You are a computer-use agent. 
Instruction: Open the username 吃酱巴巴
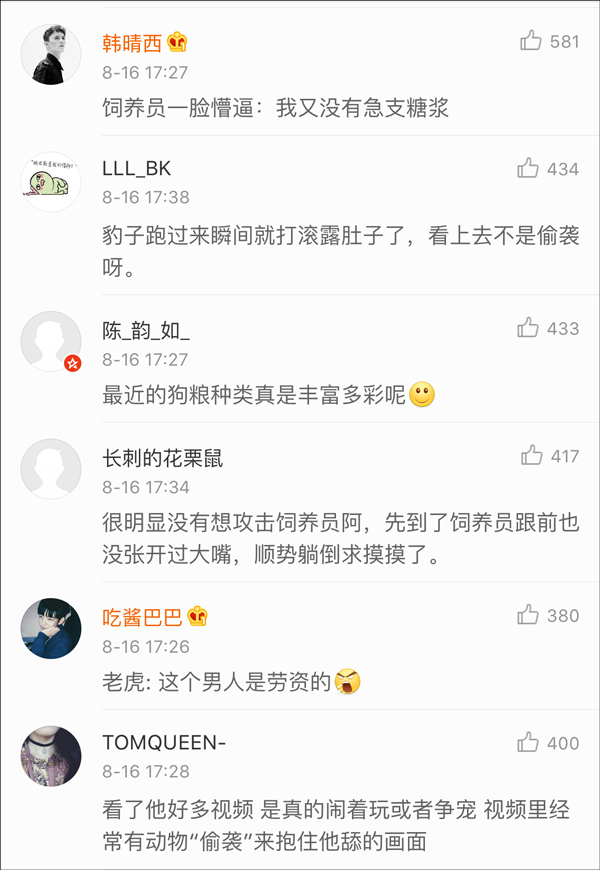[141, 616]
